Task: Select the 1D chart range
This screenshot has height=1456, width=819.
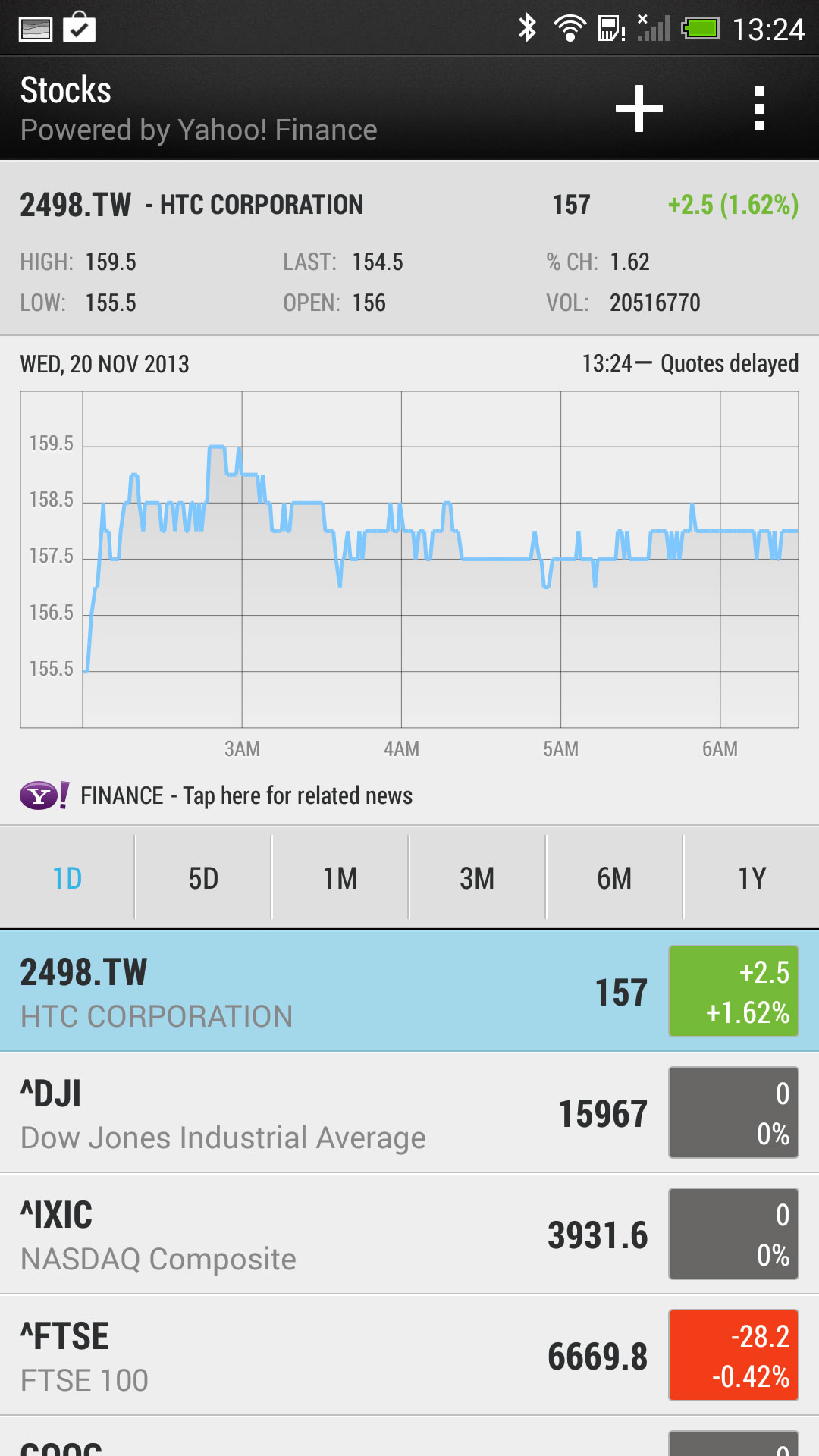Action: 67,878
